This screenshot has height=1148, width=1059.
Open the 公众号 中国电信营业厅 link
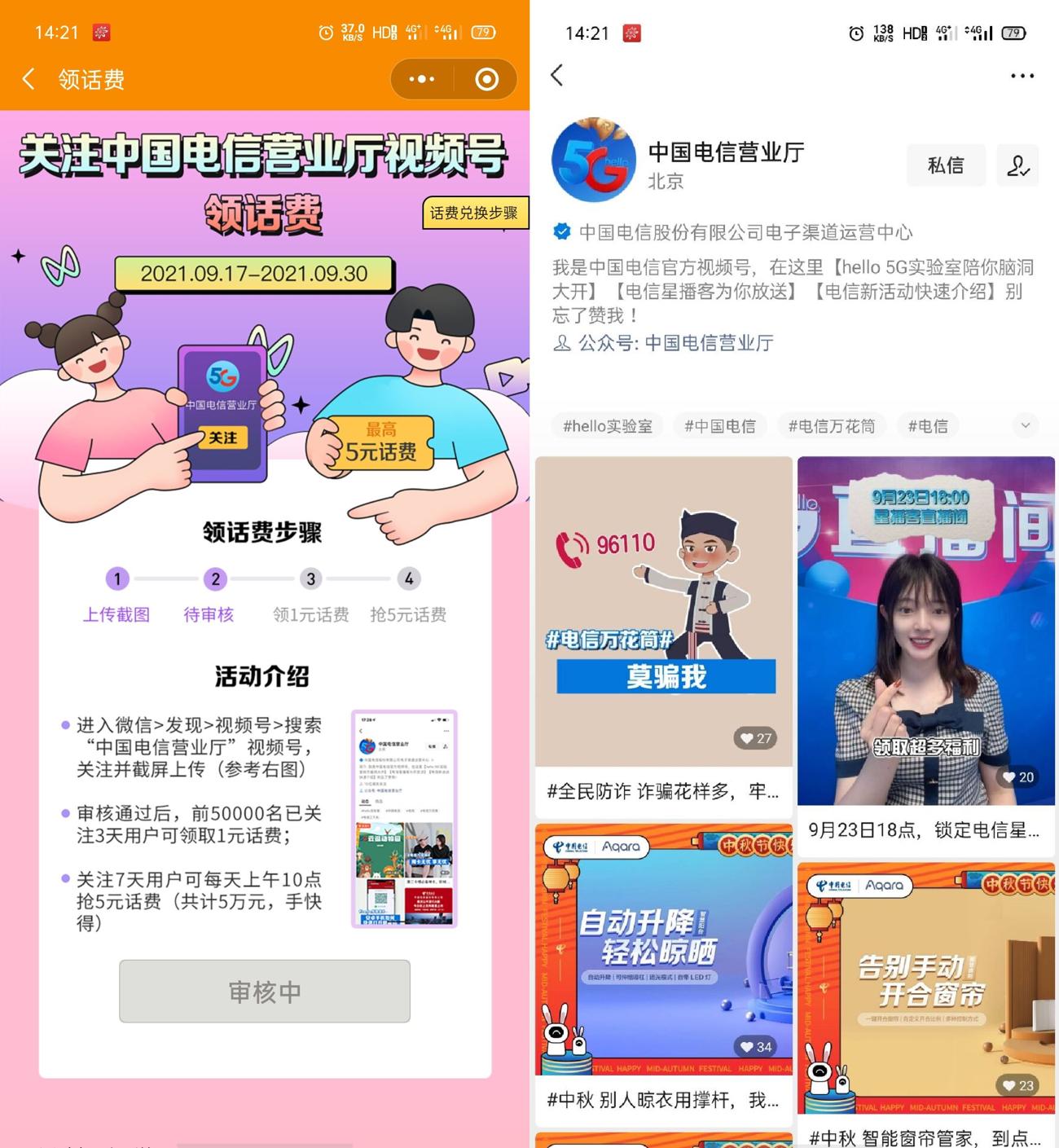pos(709,343)
